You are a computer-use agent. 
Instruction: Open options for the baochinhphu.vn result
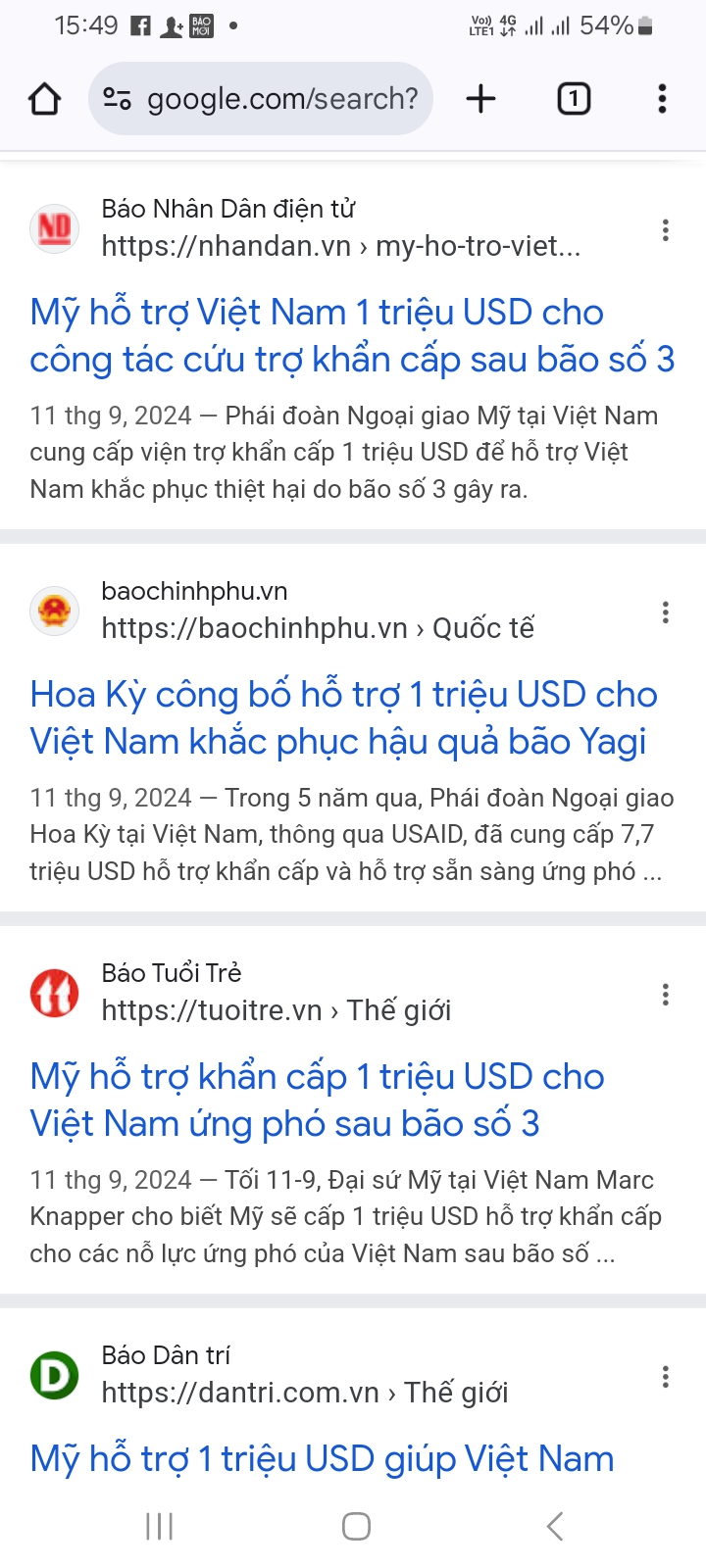665,612
